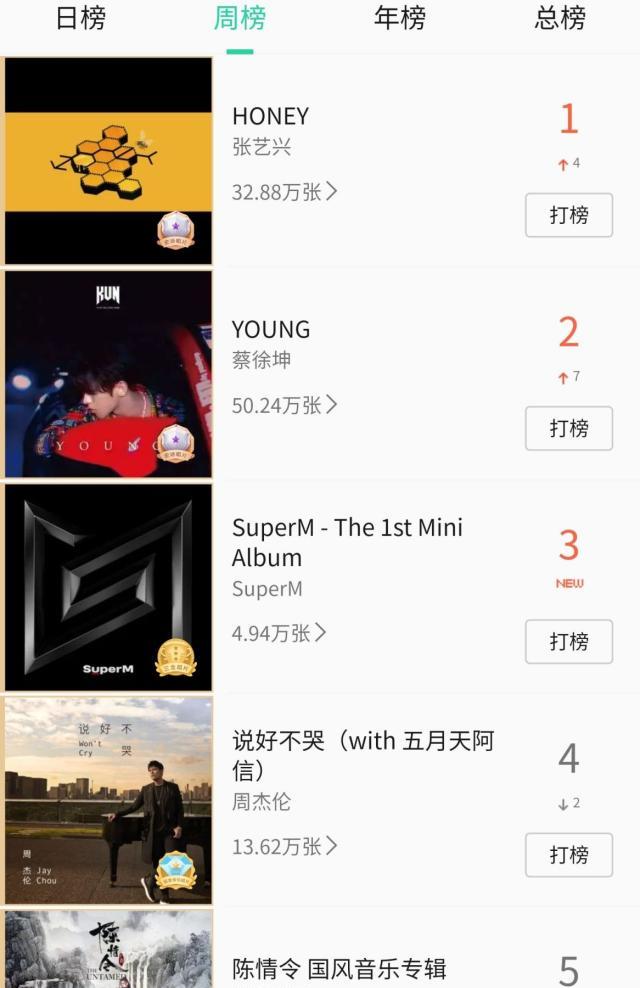This screenshot has height=988, width=640.
Task: Open the 陈情令 国风音乐专辑 entry
Action: [x=339, y=968]
